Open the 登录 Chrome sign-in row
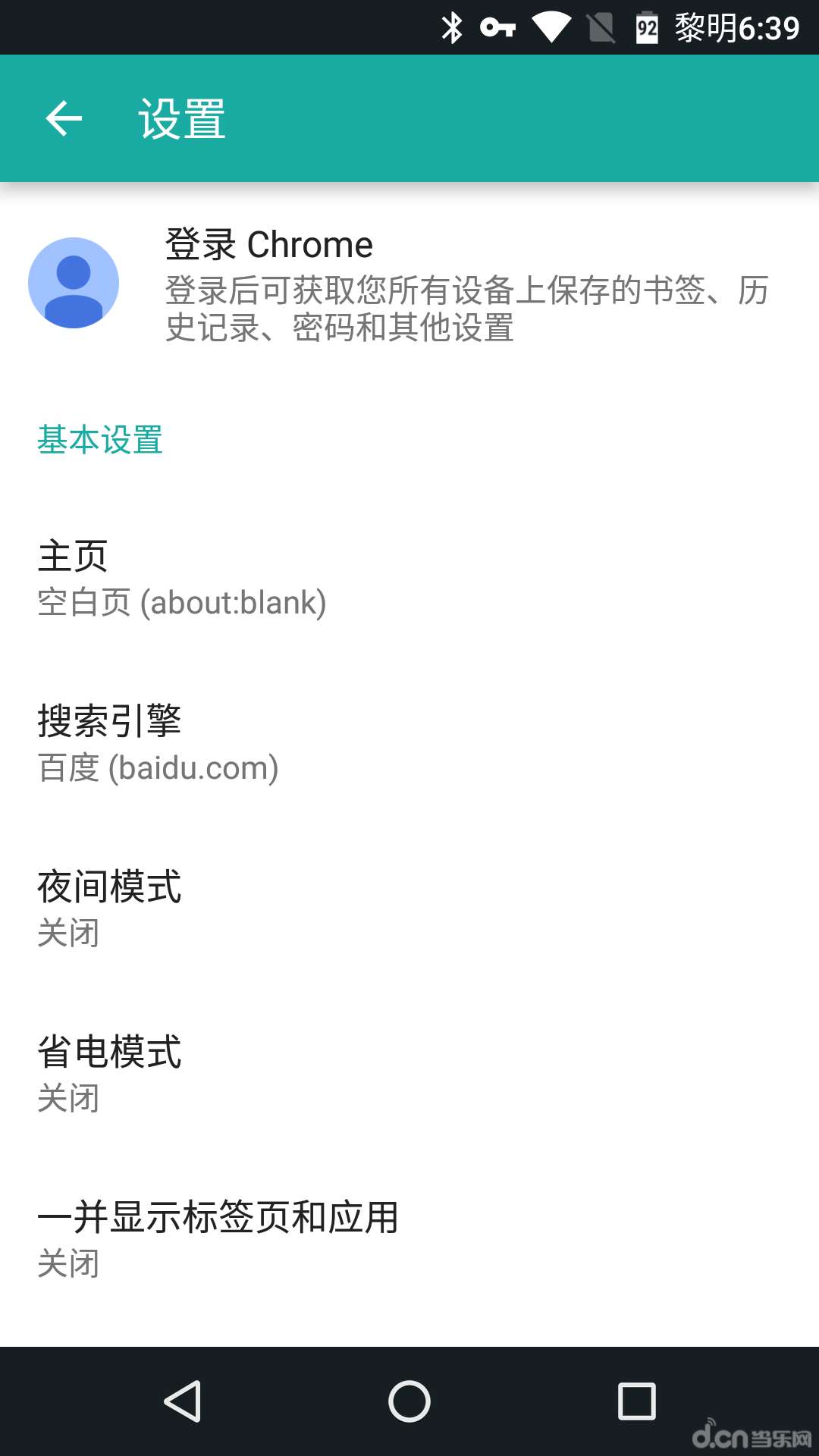Screen dimensions: 819x1456 point(409,284)
